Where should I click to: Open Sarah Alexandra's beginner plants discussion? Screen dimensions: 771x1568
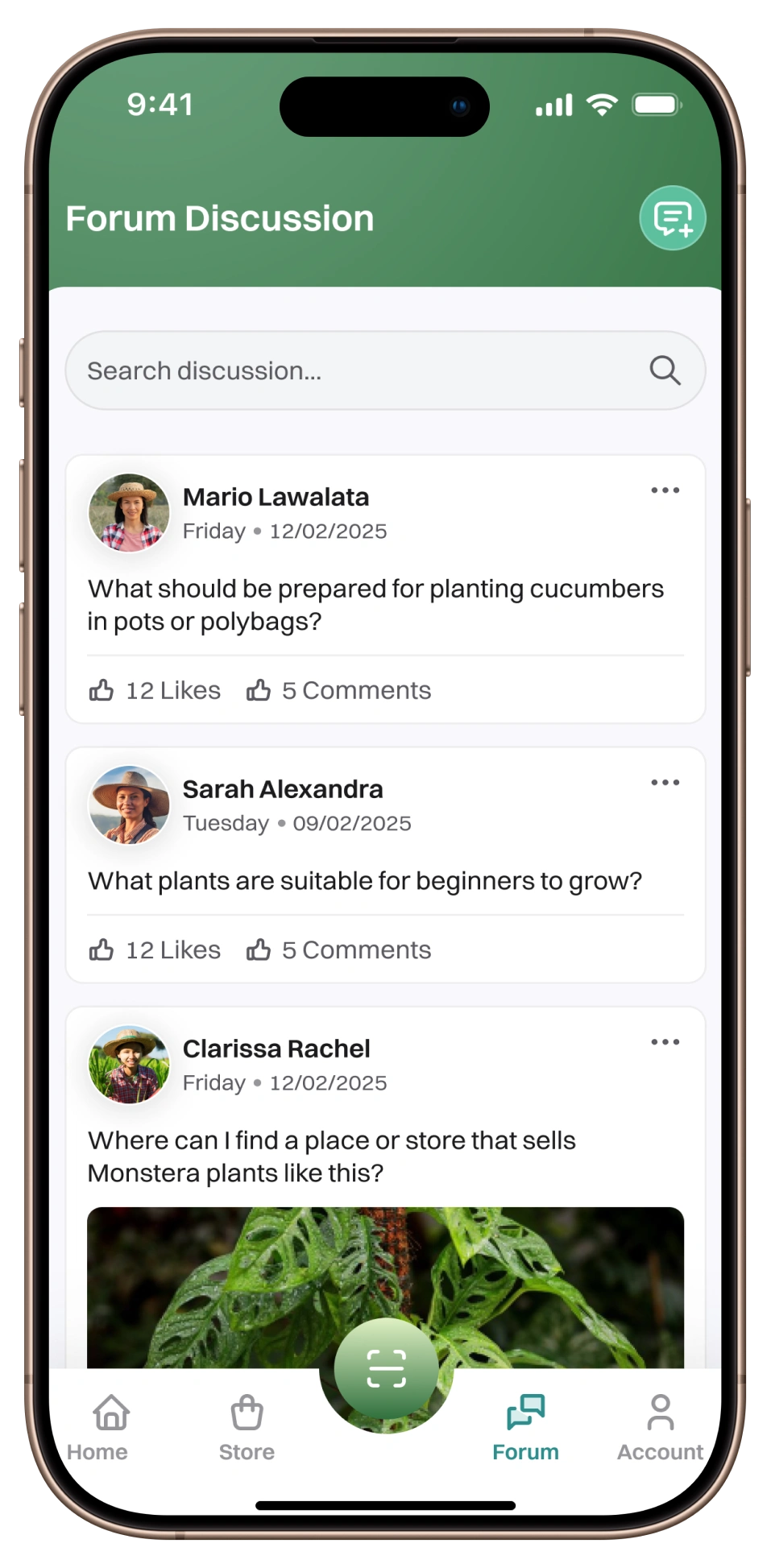[364, 881]
